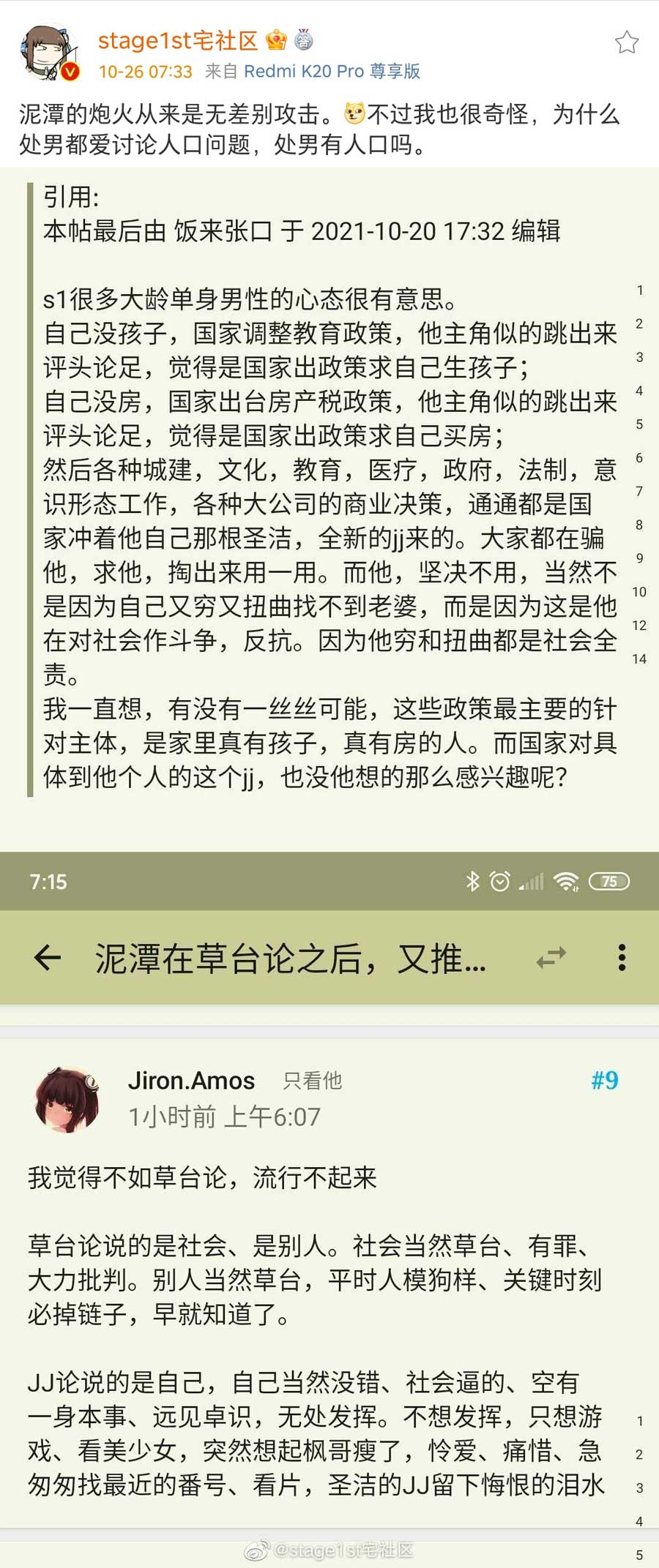659x1568 pixels.
Task: Open the stage1st宅社区 username link
Action: 178,40
